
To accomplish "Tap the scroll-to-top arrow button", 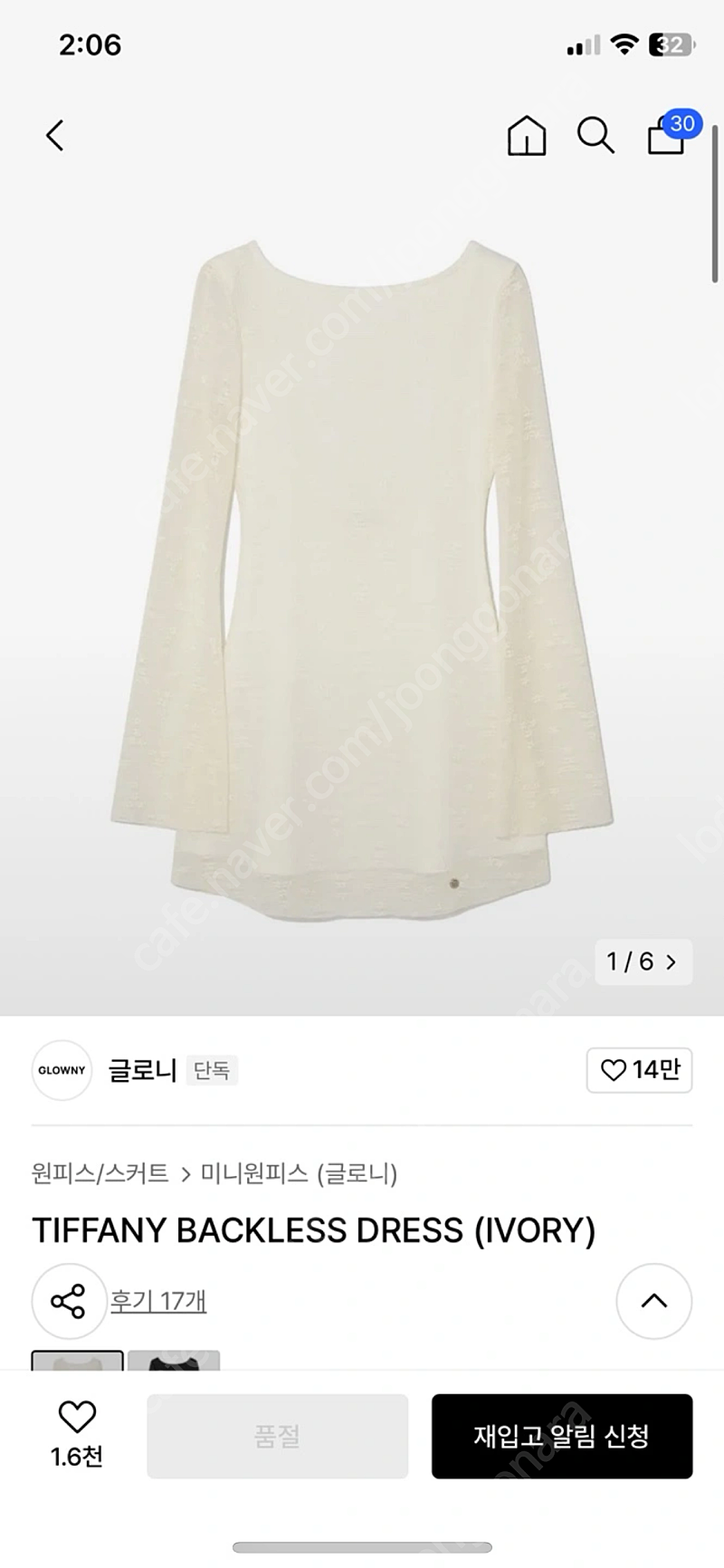I will (x=654, y=1301).
